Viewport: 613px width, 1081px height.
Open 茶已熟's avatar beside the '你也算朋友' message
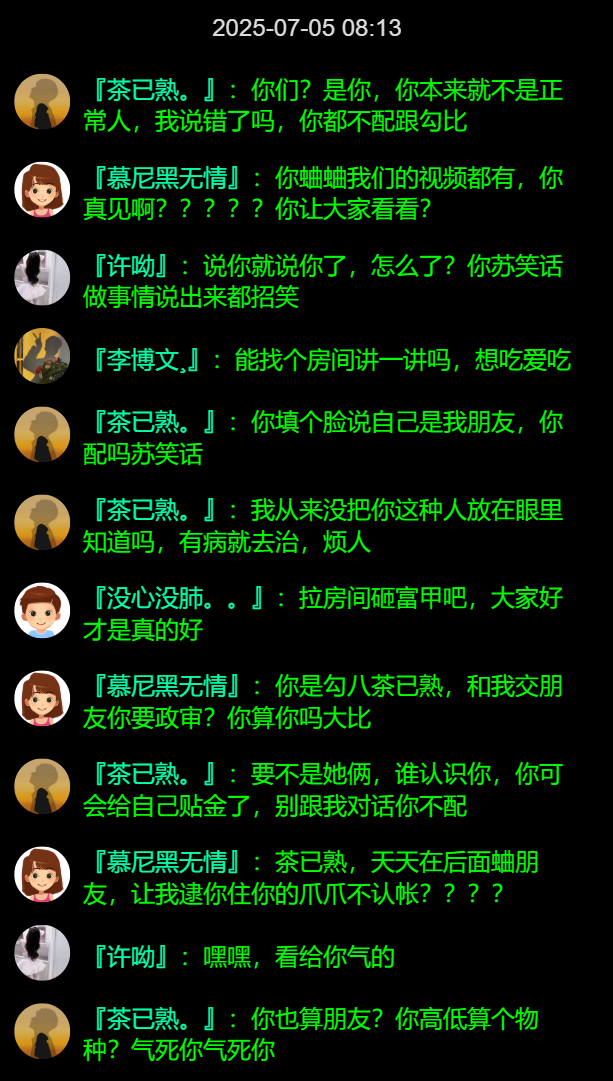point(42,1030)
